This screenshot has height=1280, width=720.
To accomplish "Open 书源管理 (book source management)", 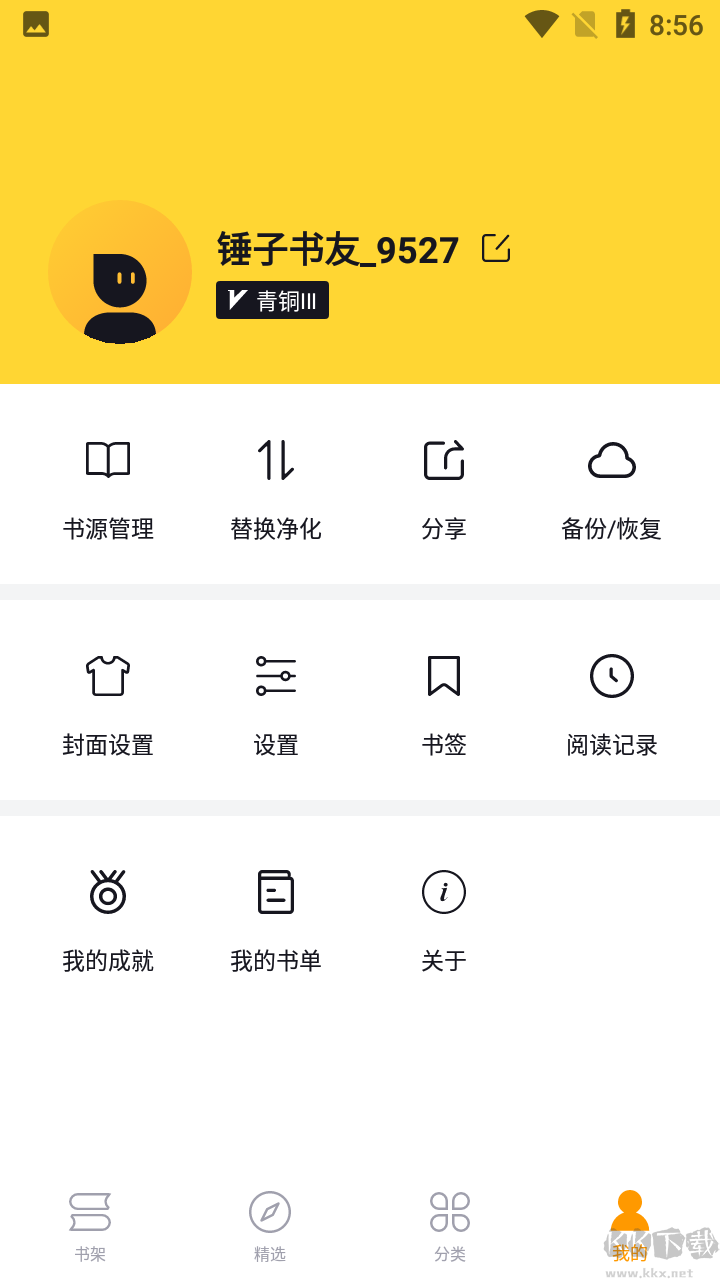I will coord(108,485).
